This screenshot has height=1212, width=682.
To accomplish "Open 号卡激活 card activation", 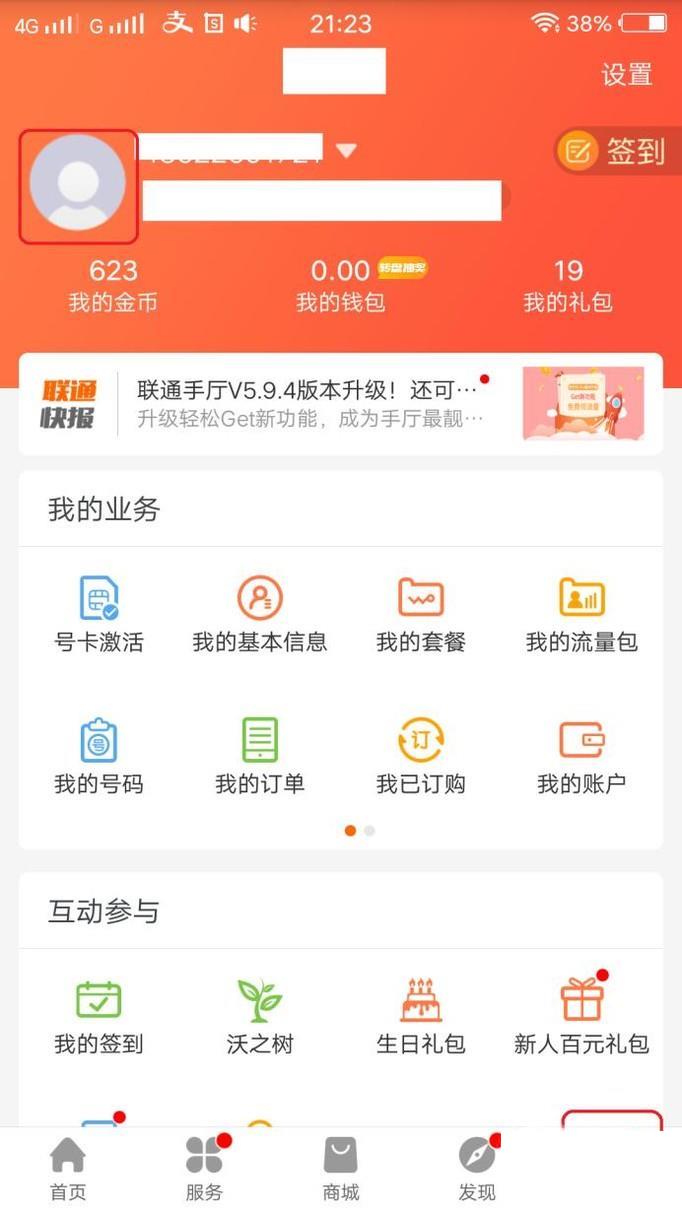I will tap(99, 612).
